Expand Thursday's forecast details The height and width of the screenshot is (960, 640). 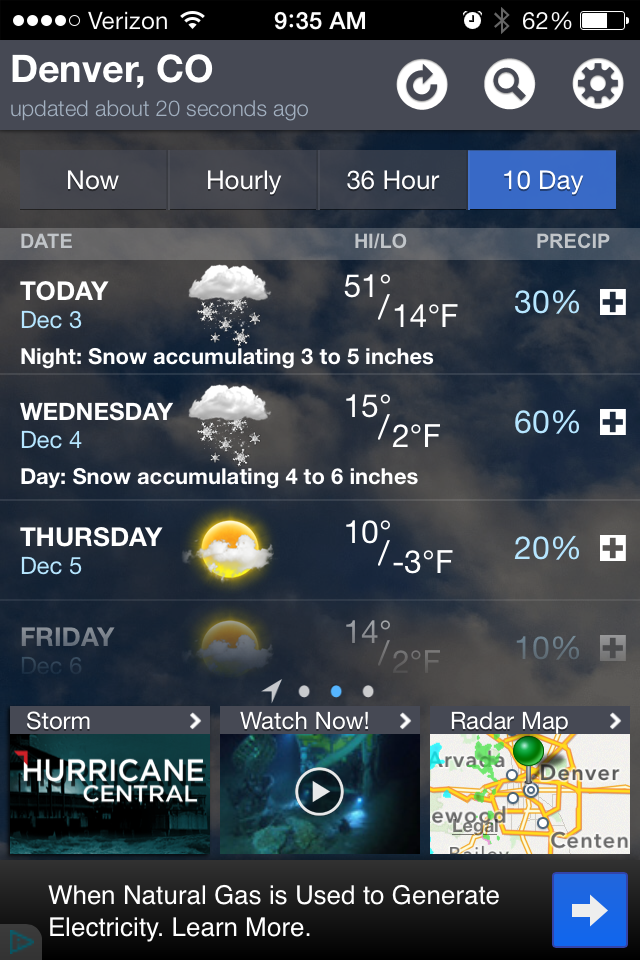point(612,548)
